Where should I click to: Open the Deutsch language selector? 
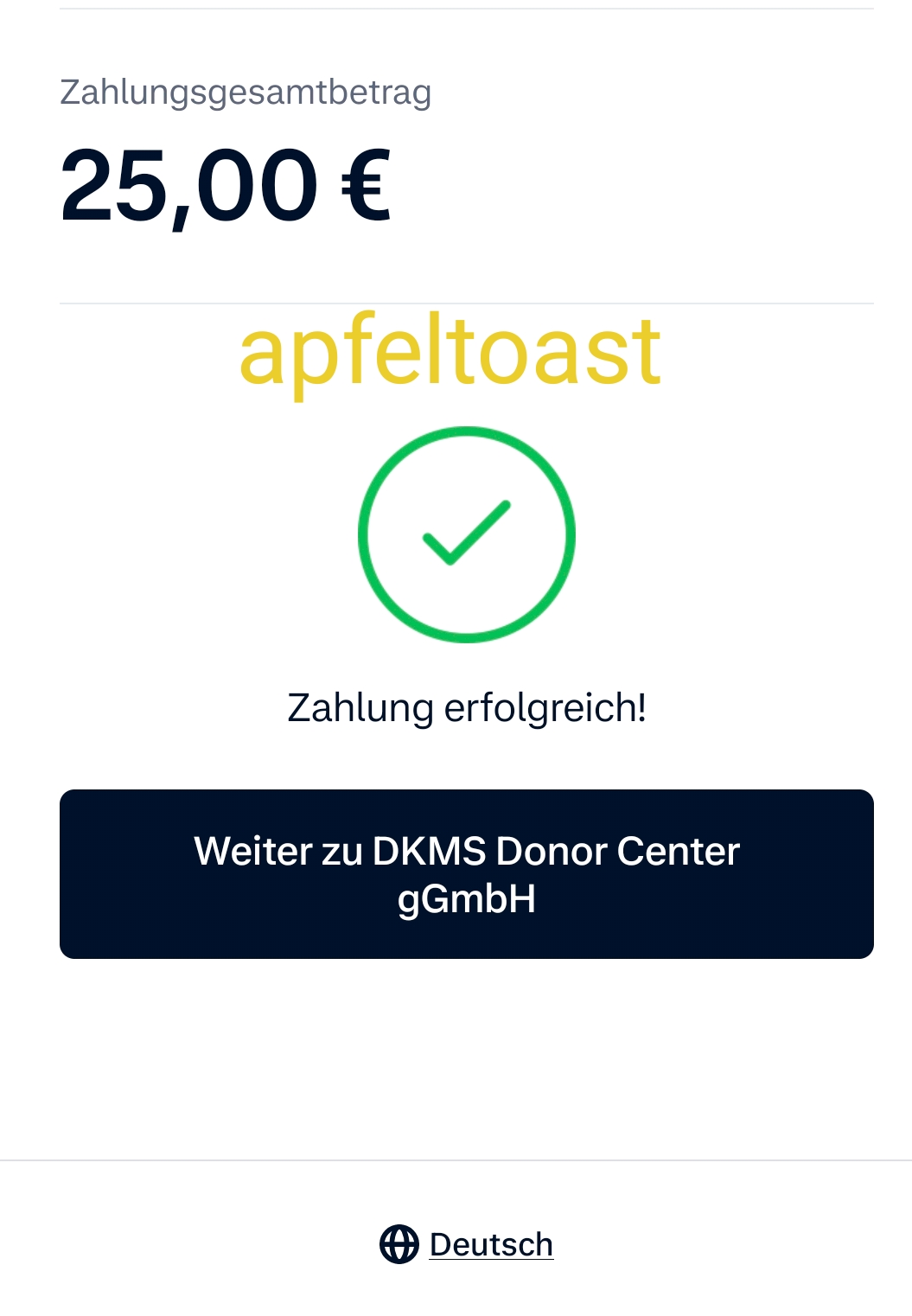[x=468, y=1244]
